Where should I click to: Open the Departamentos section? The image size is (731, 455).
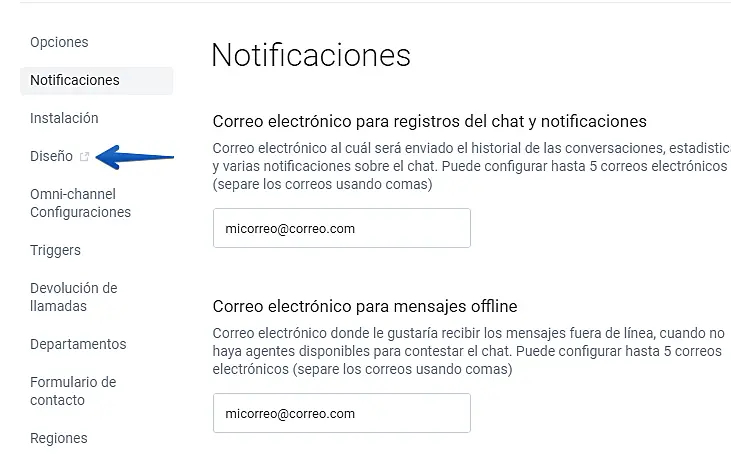(78, 344)
